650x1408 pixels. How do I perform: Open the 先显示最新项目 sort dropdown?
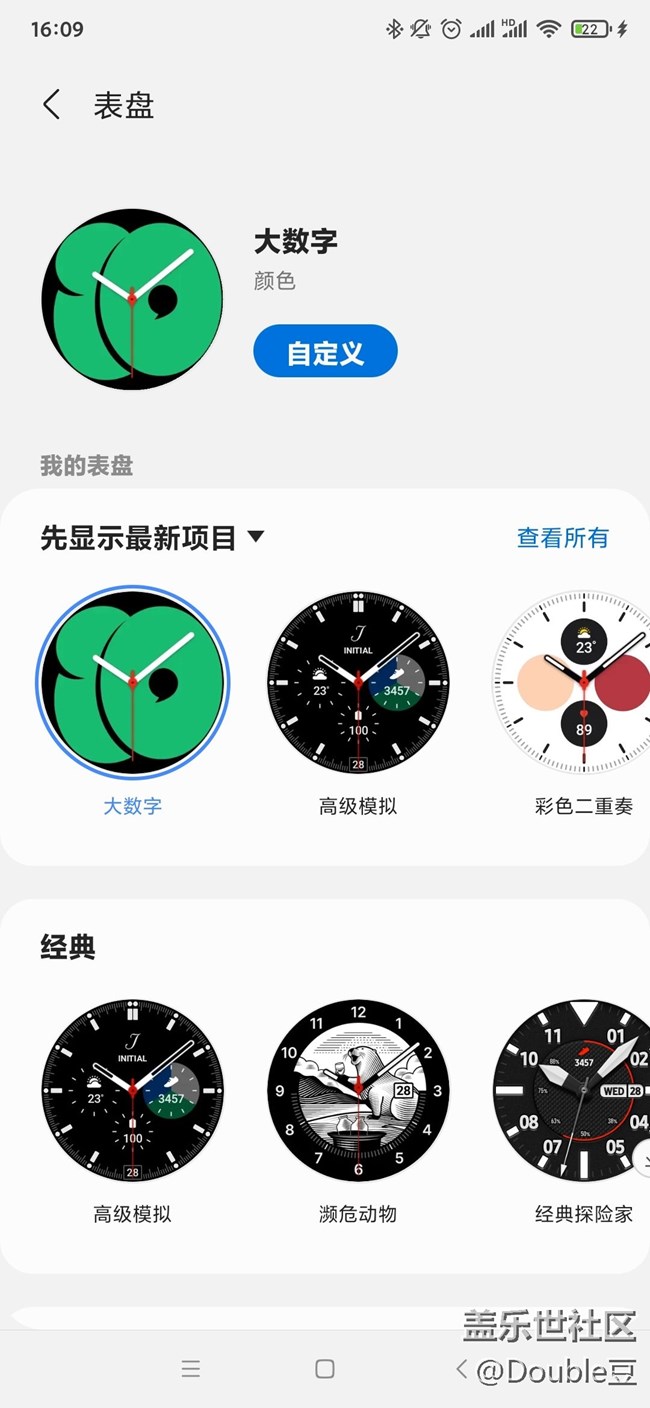coord(152,538)
